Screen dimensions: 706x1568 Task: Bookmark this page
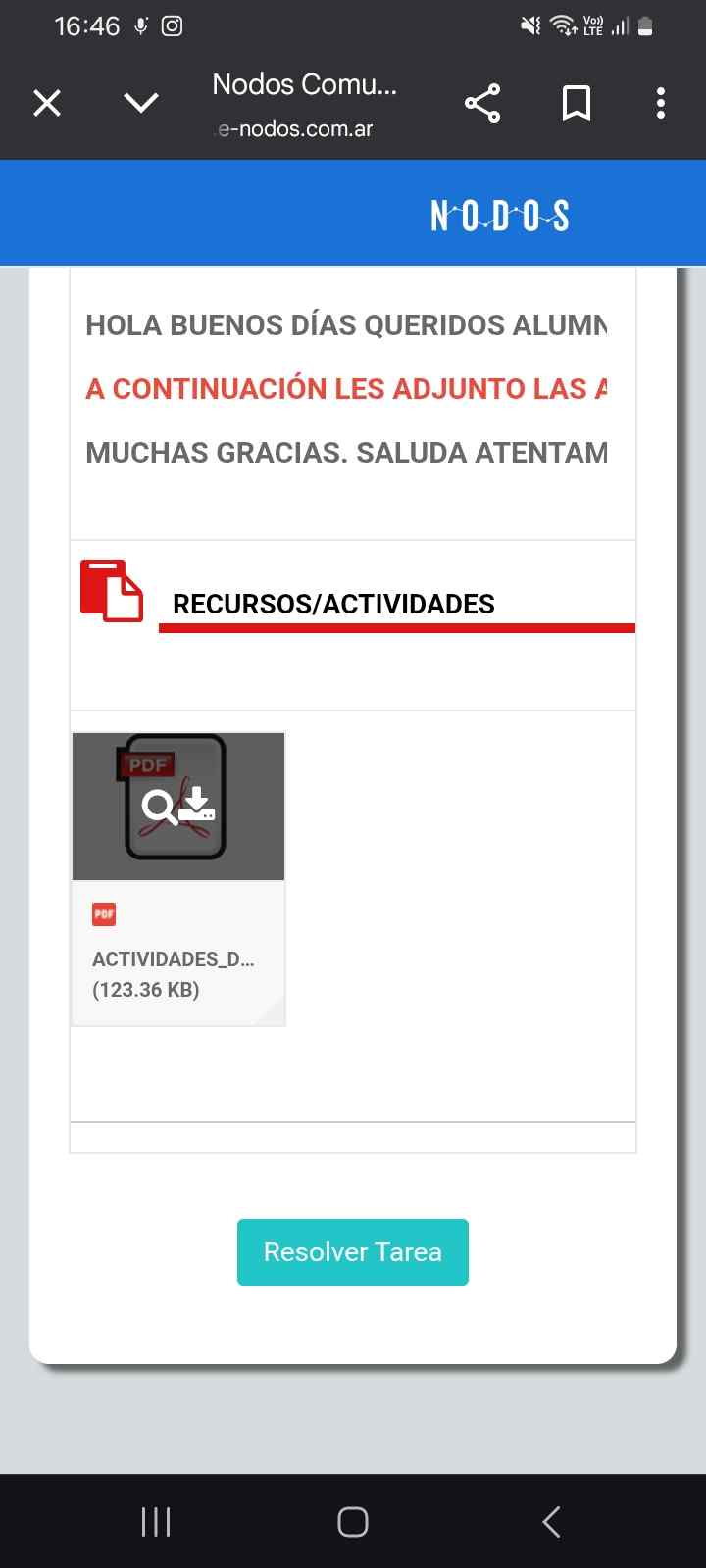coord(577,103)
